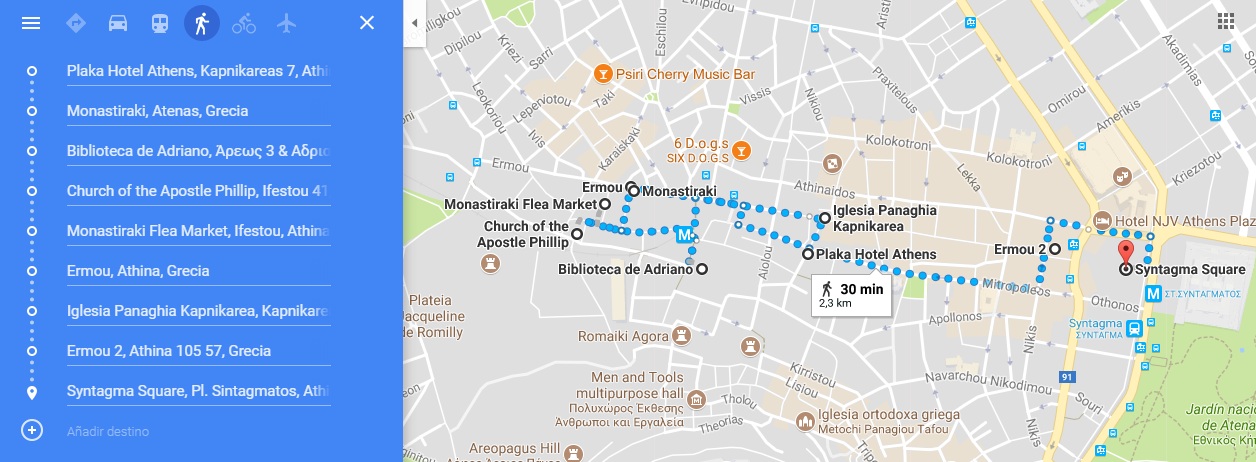Add another destination to route
This screenshot has height=462, width=1256.
107,431
